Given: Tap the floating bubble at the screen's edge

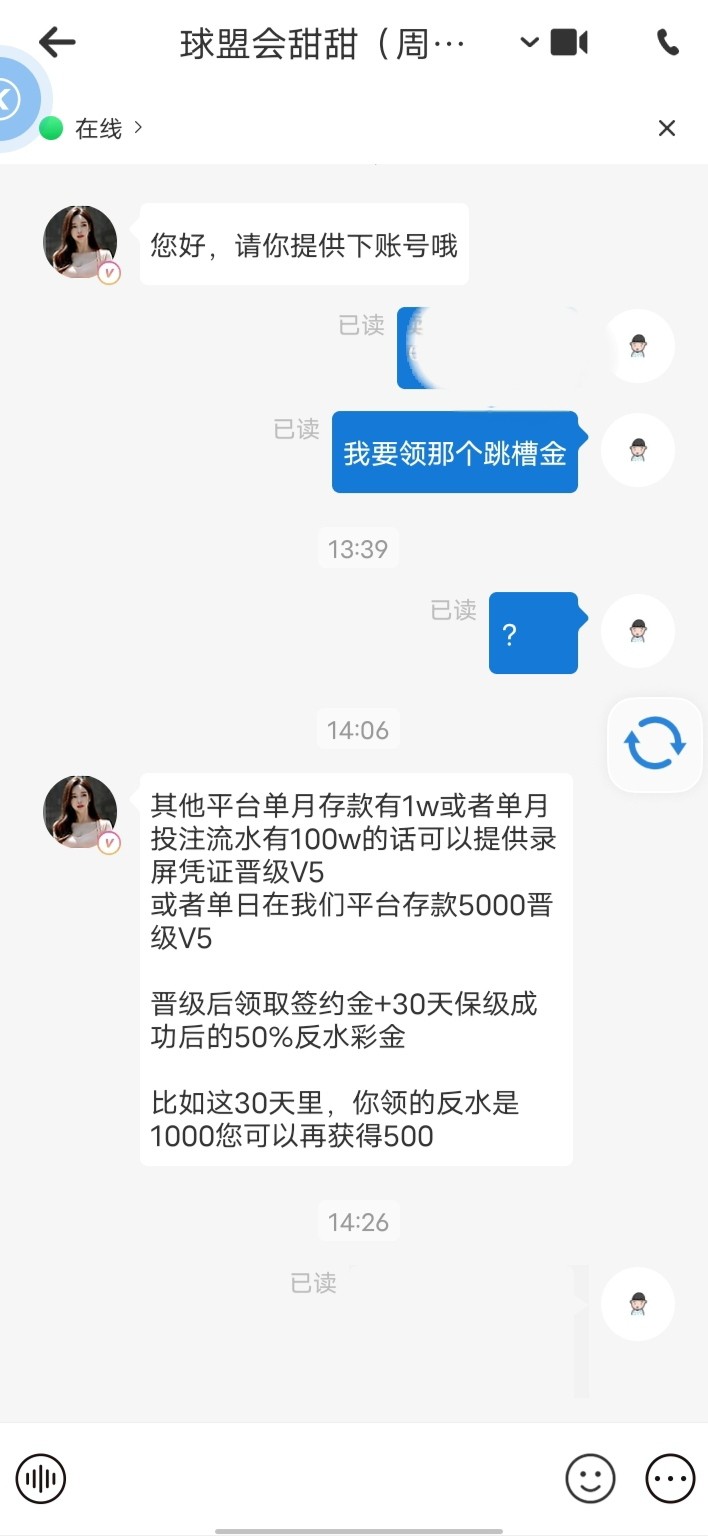Looking at the screenshot, I should click(x=12, y=98).
